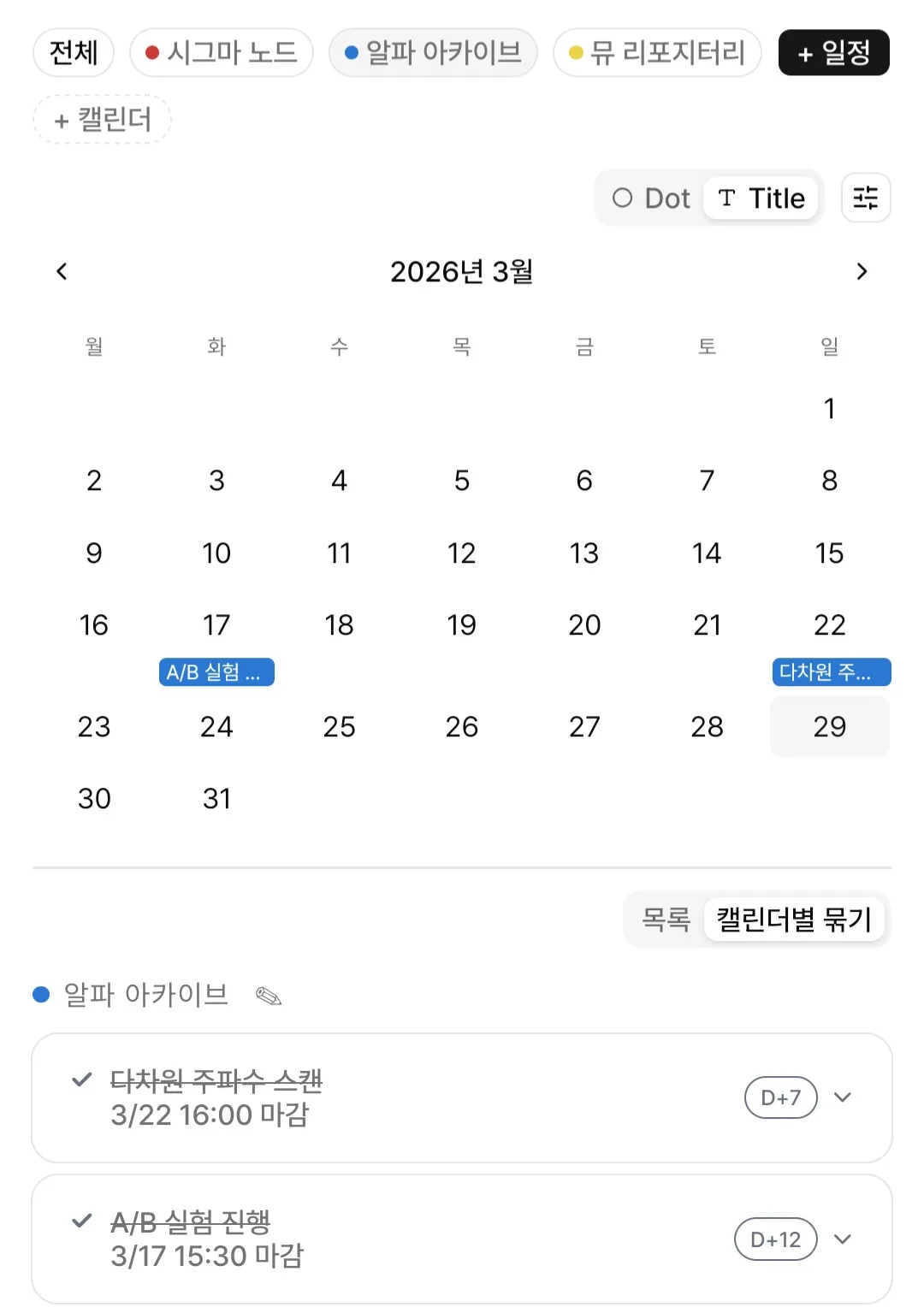Open the calendar filter settings icon
The image size is (924, 1313).
866,198
